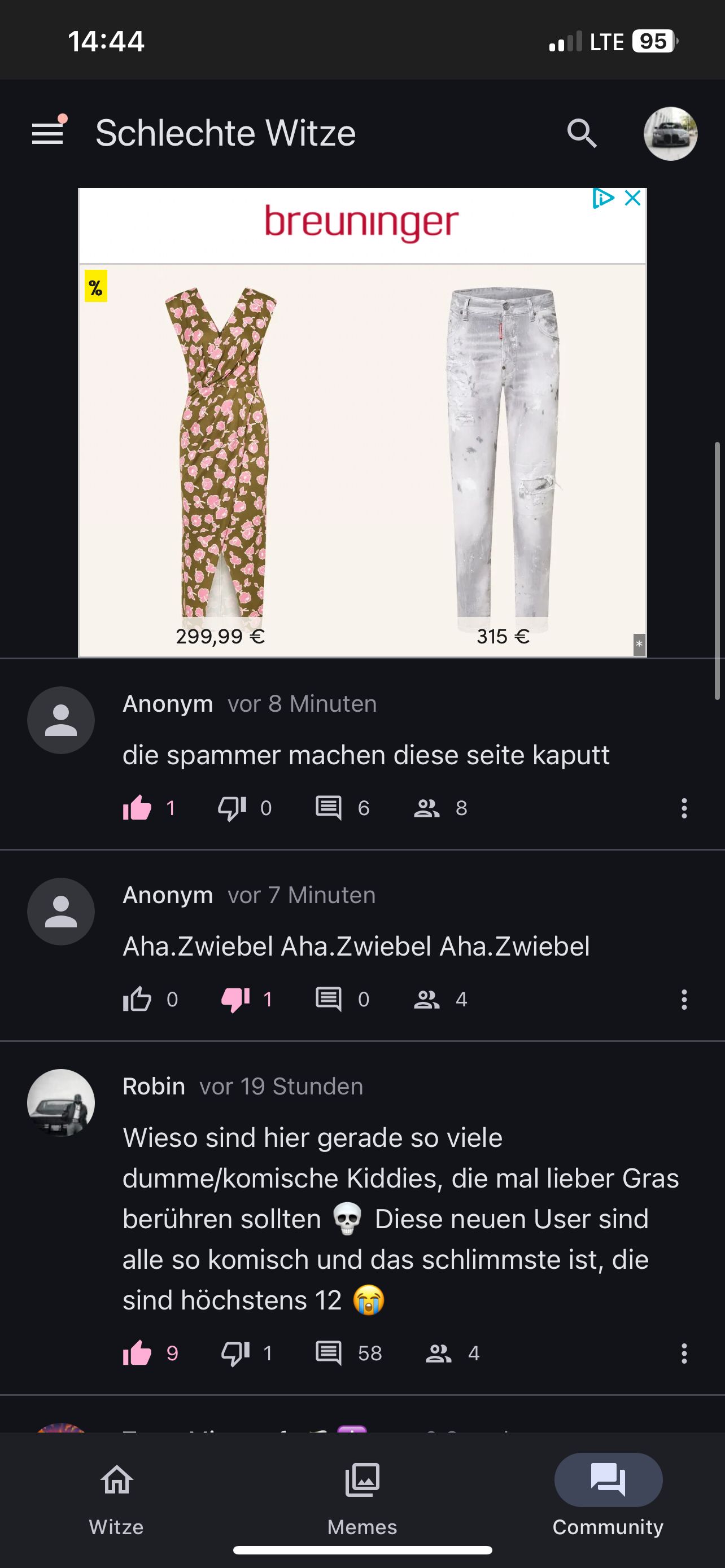
Task: Open the search icon in the app bar
Action: 582,133
